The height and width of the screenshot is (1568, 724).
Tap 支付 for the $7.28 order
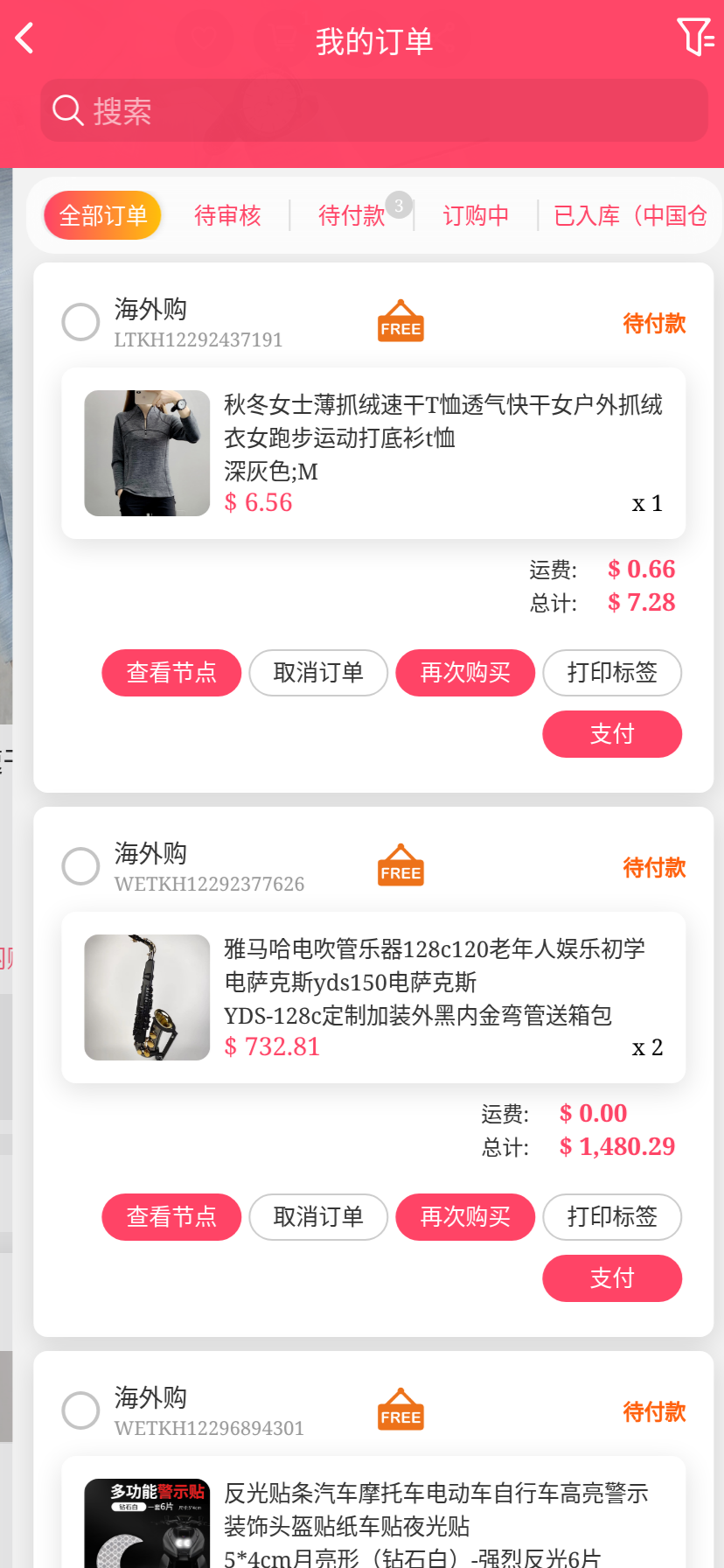pyautogui.click(x=612, y=734)
